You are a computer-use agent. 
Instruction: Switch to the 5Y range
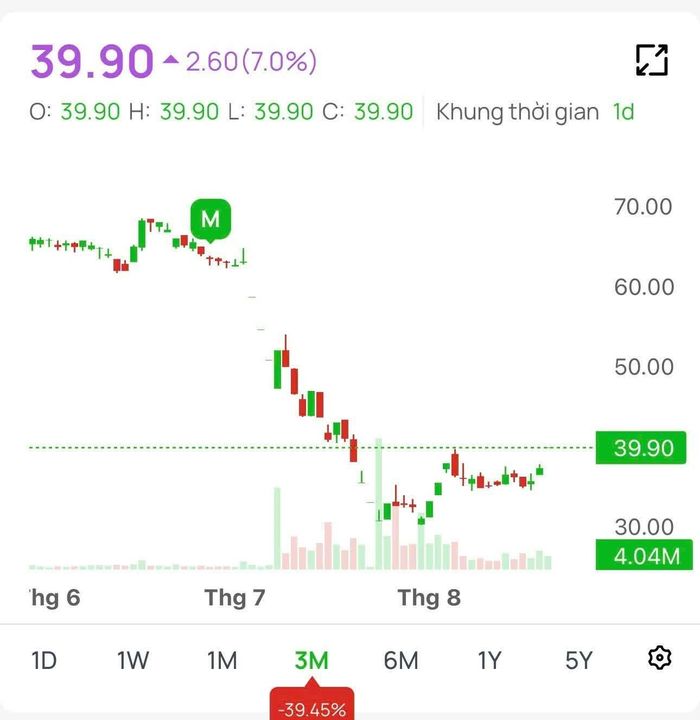coord(579,660)
